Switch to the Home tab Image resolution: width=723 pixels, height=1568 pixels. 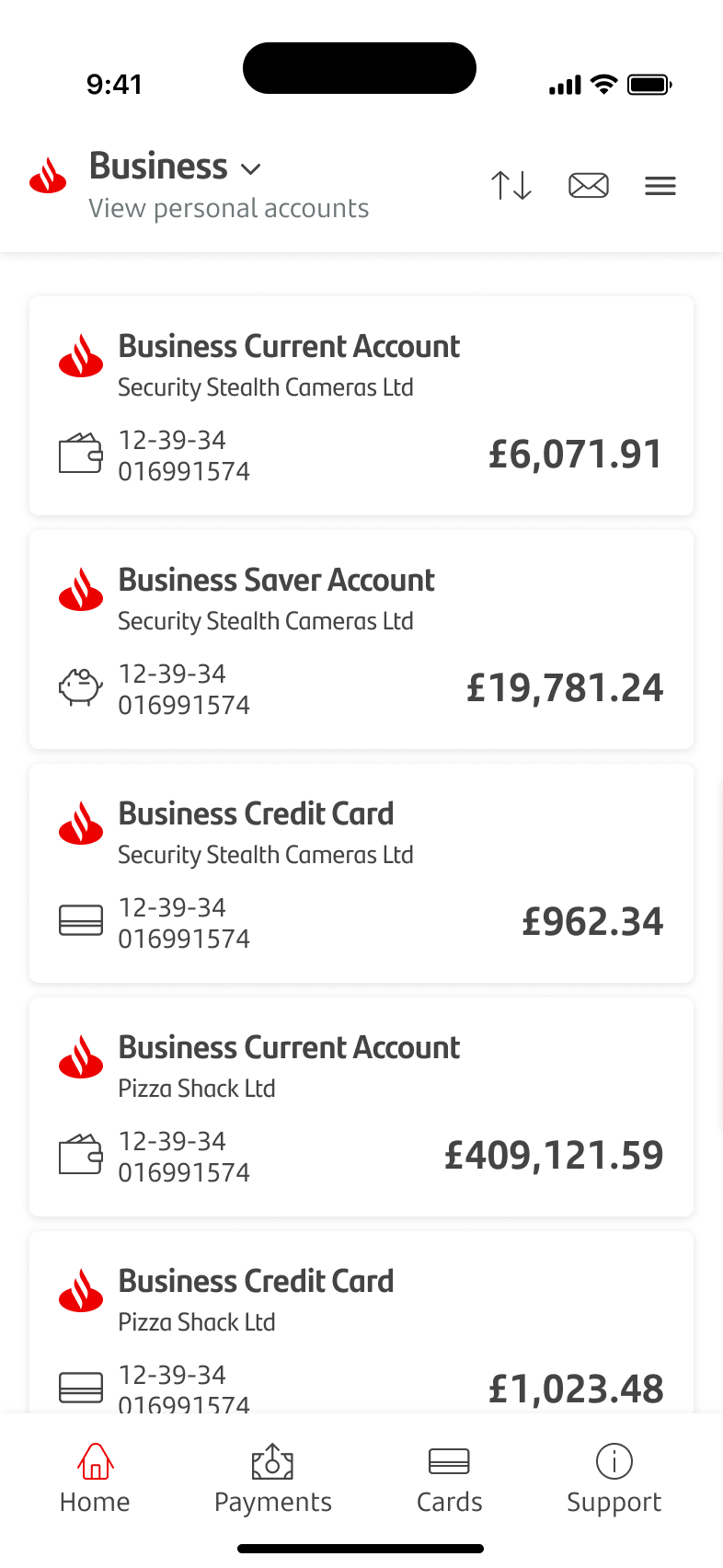click(95, 1479)
